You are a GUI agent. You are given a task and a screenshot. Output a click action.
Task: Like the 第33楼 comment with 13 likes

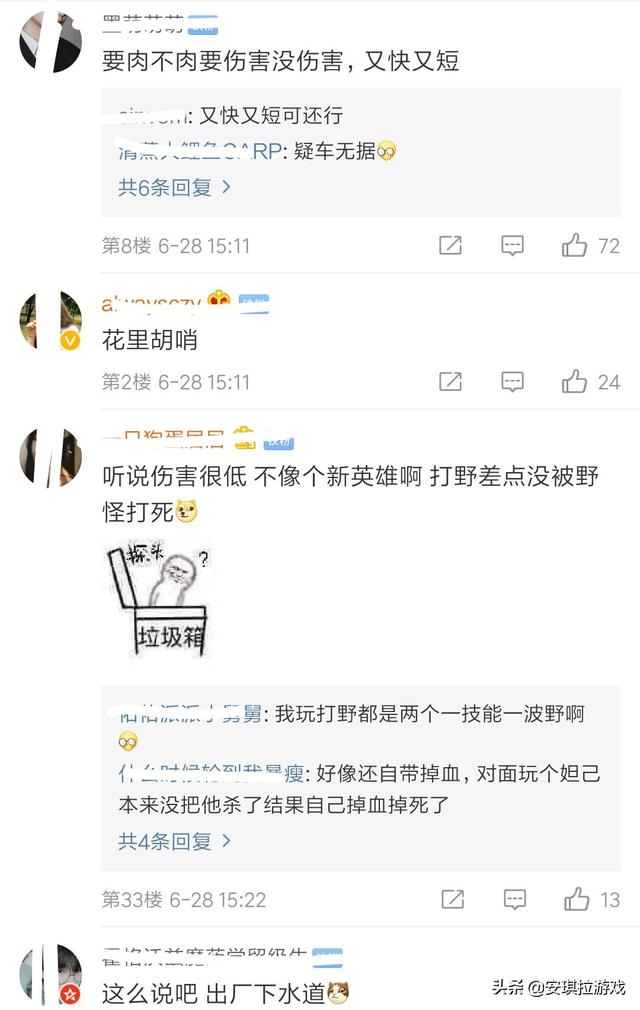coord(577,899)
